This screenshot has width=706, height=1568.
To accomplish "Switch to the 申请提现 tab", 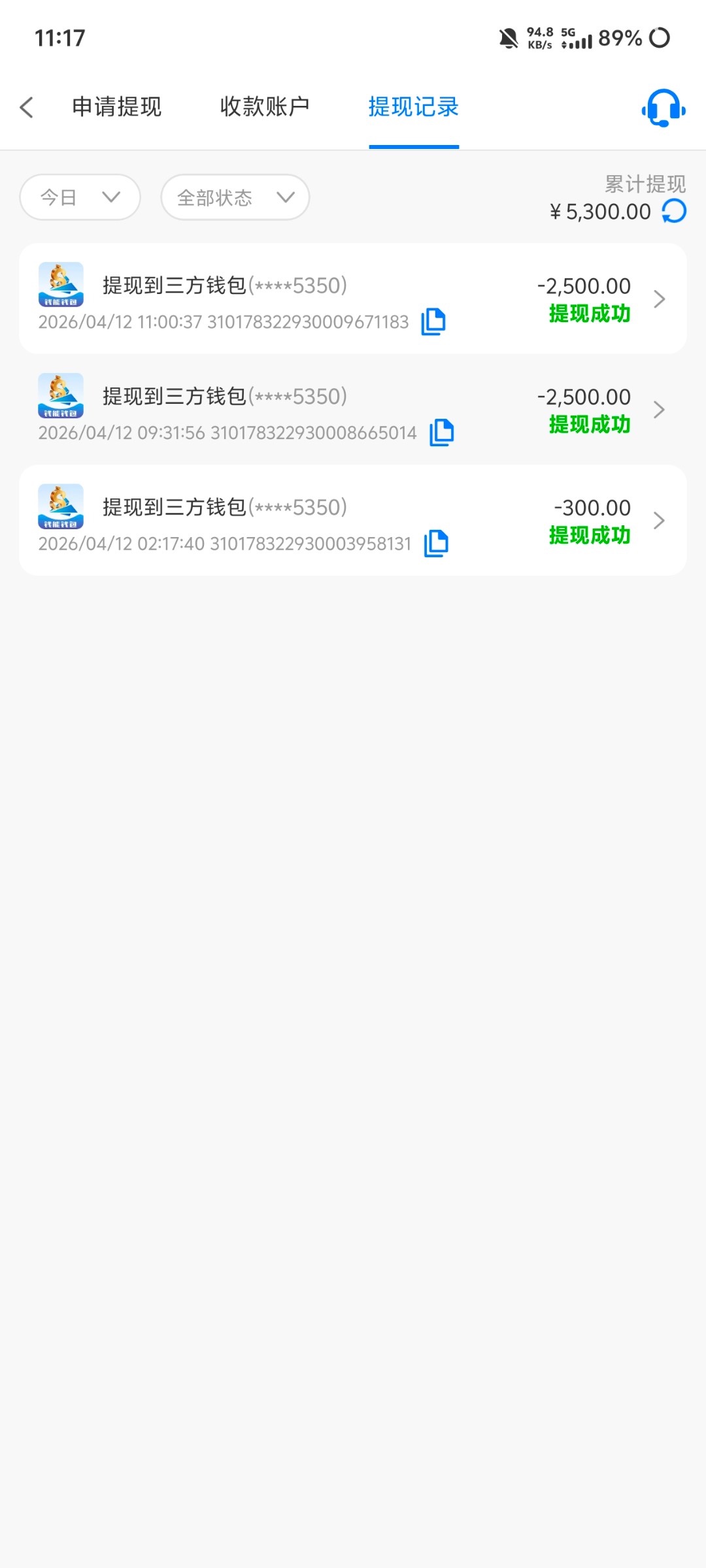I will click(x=118, y=106).
